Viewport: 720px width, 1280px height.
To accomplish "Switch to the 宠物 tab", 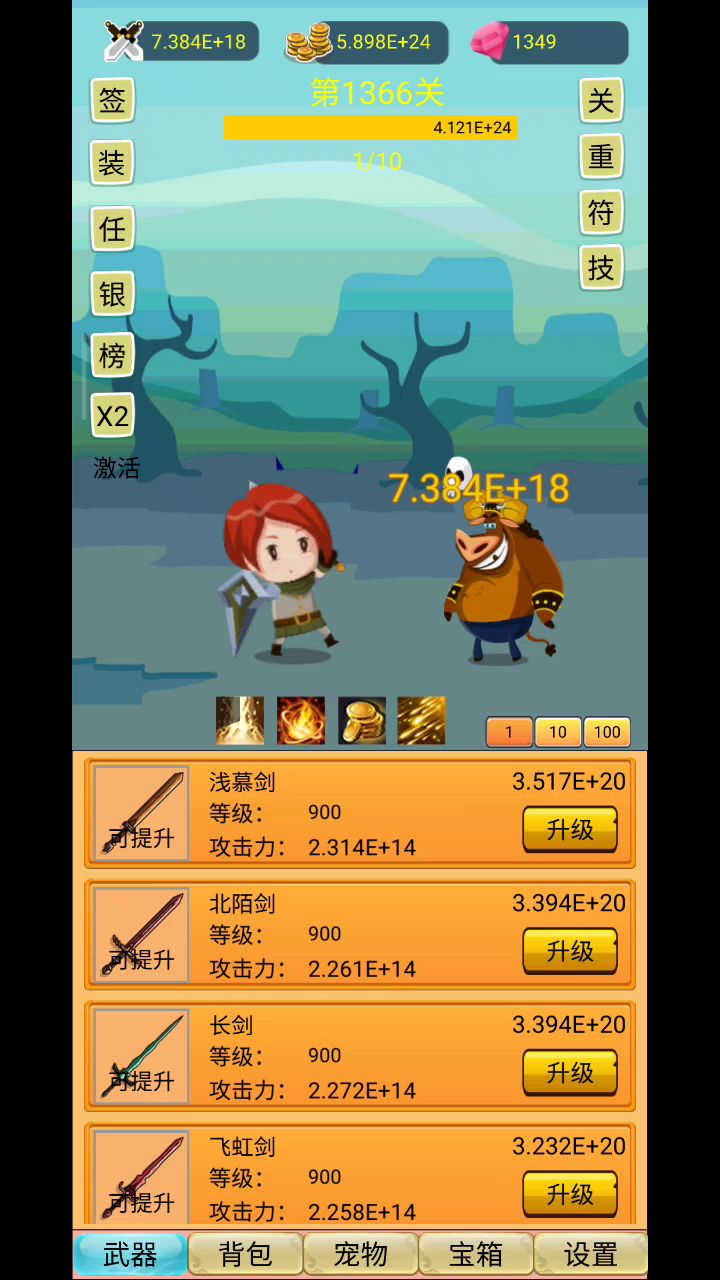I will 360,1254.
